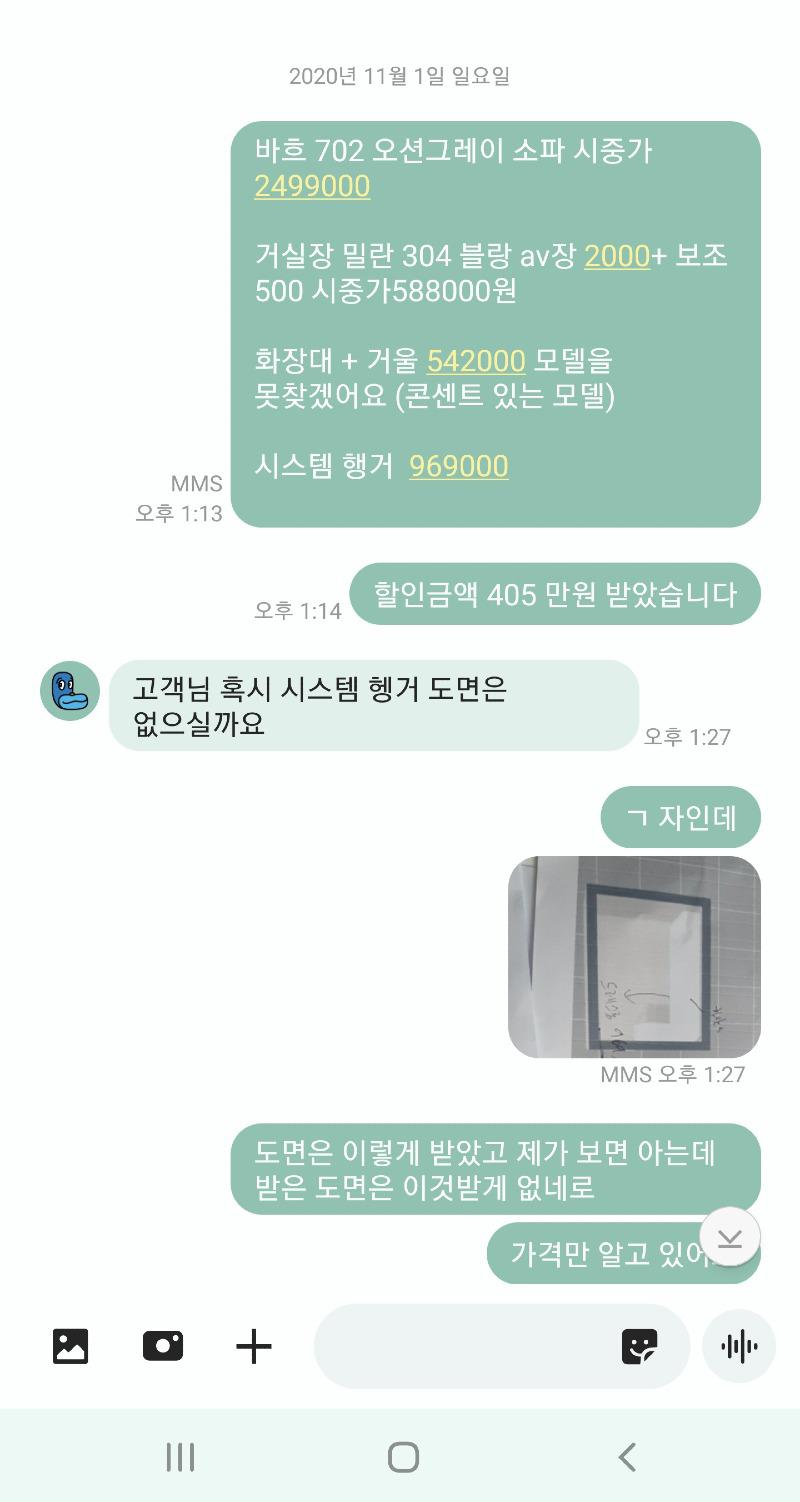Open the sticker picker in the input field
800x1502 pixels.
[x=640, y=1346]
